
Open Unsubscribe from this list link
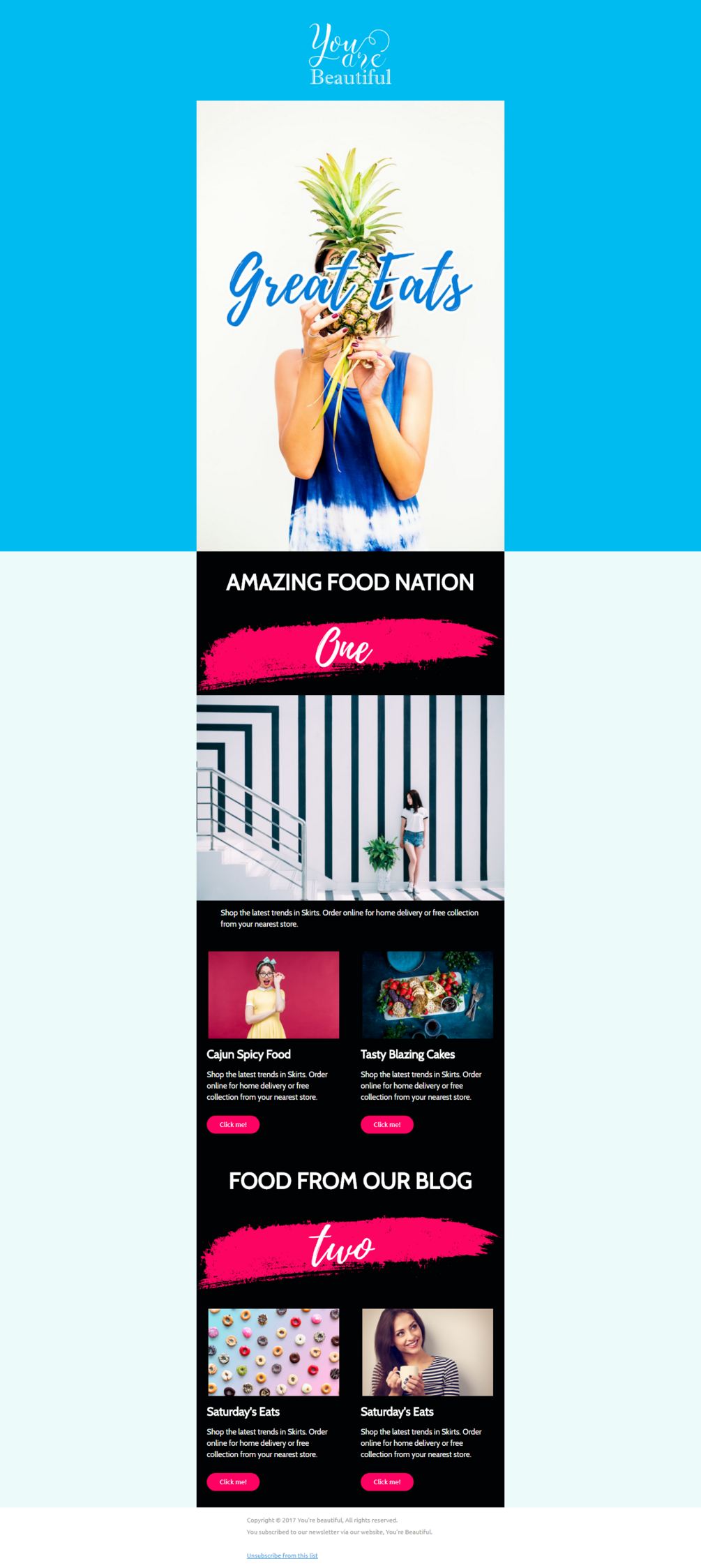pyautogui.click(x=282, y=1555)
